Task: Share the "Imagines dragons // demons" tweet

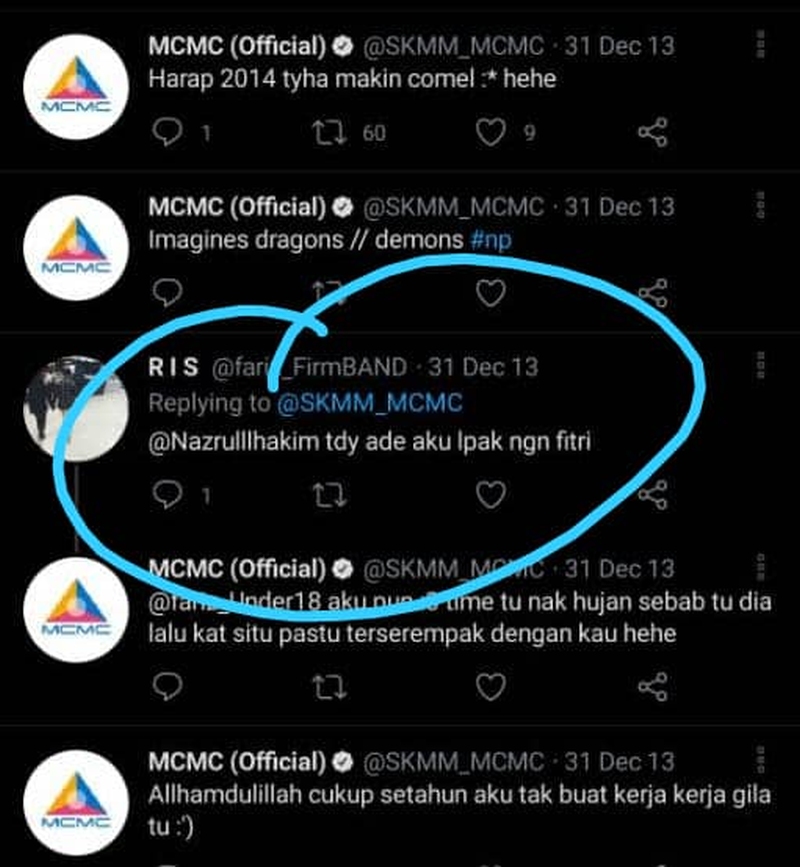Action: (x=652, y=293)
